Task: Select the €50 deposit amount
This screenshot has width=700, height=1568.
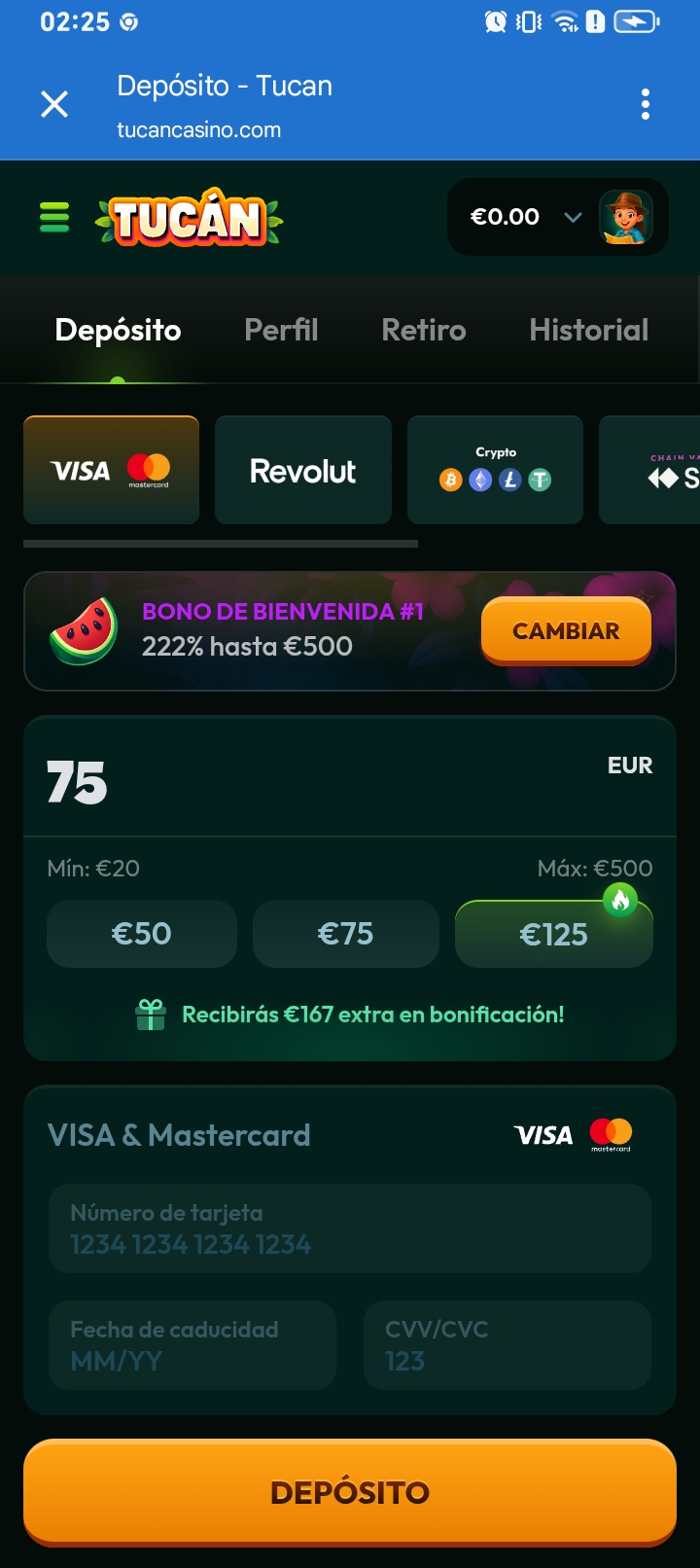Action: click(141, 933)
